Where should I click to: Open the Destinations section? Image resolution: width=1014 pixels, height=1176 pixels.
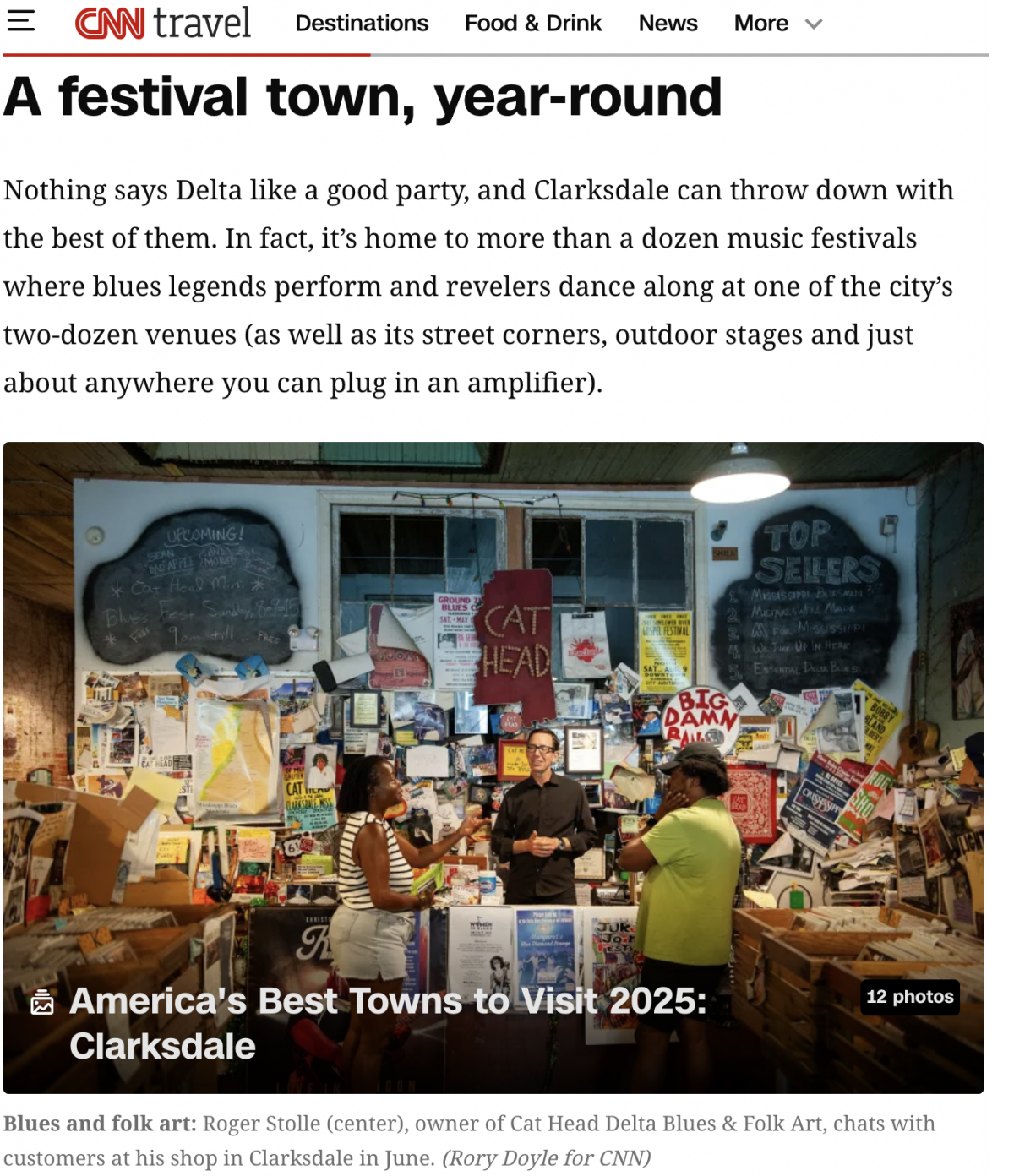coord(362,24)
